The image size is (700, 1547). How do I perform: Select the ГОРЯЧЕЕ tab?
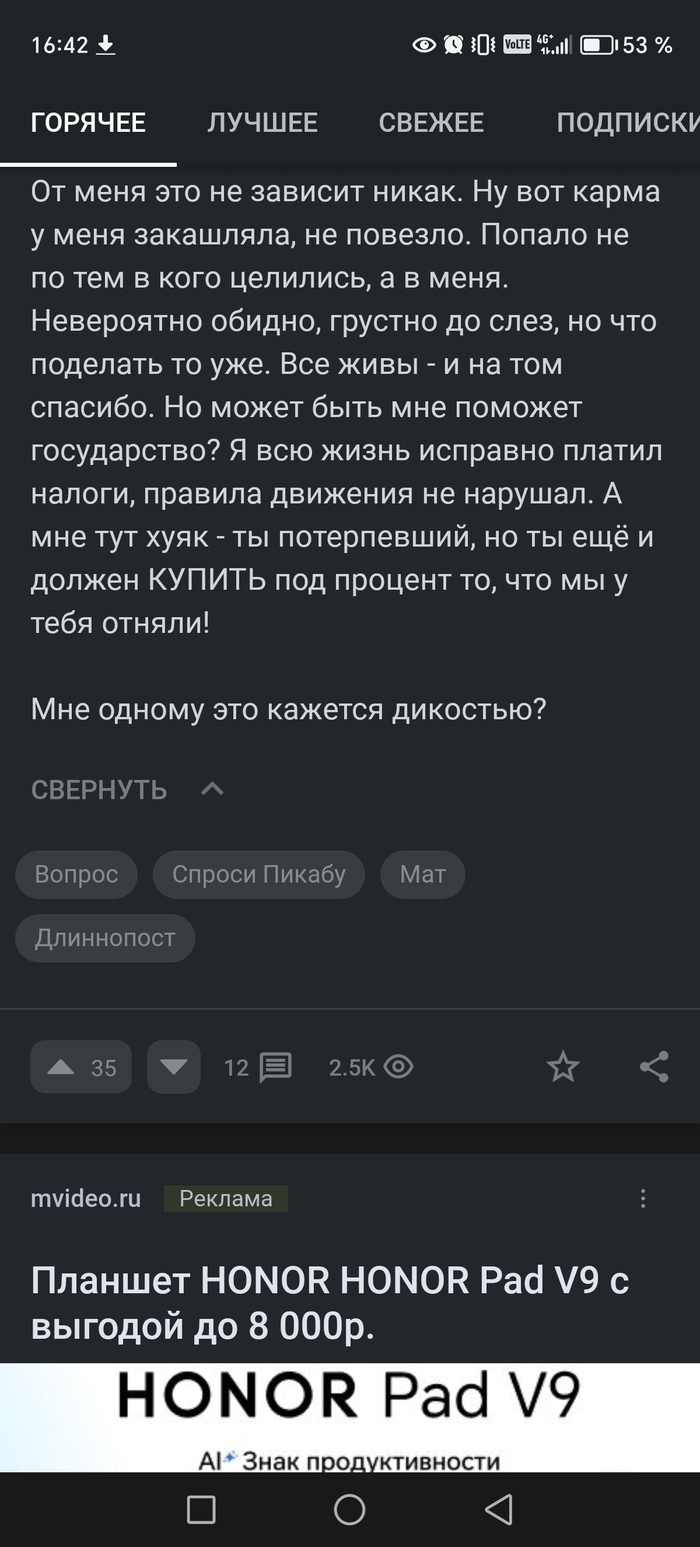pyautogui.click(x=88, y=122)
